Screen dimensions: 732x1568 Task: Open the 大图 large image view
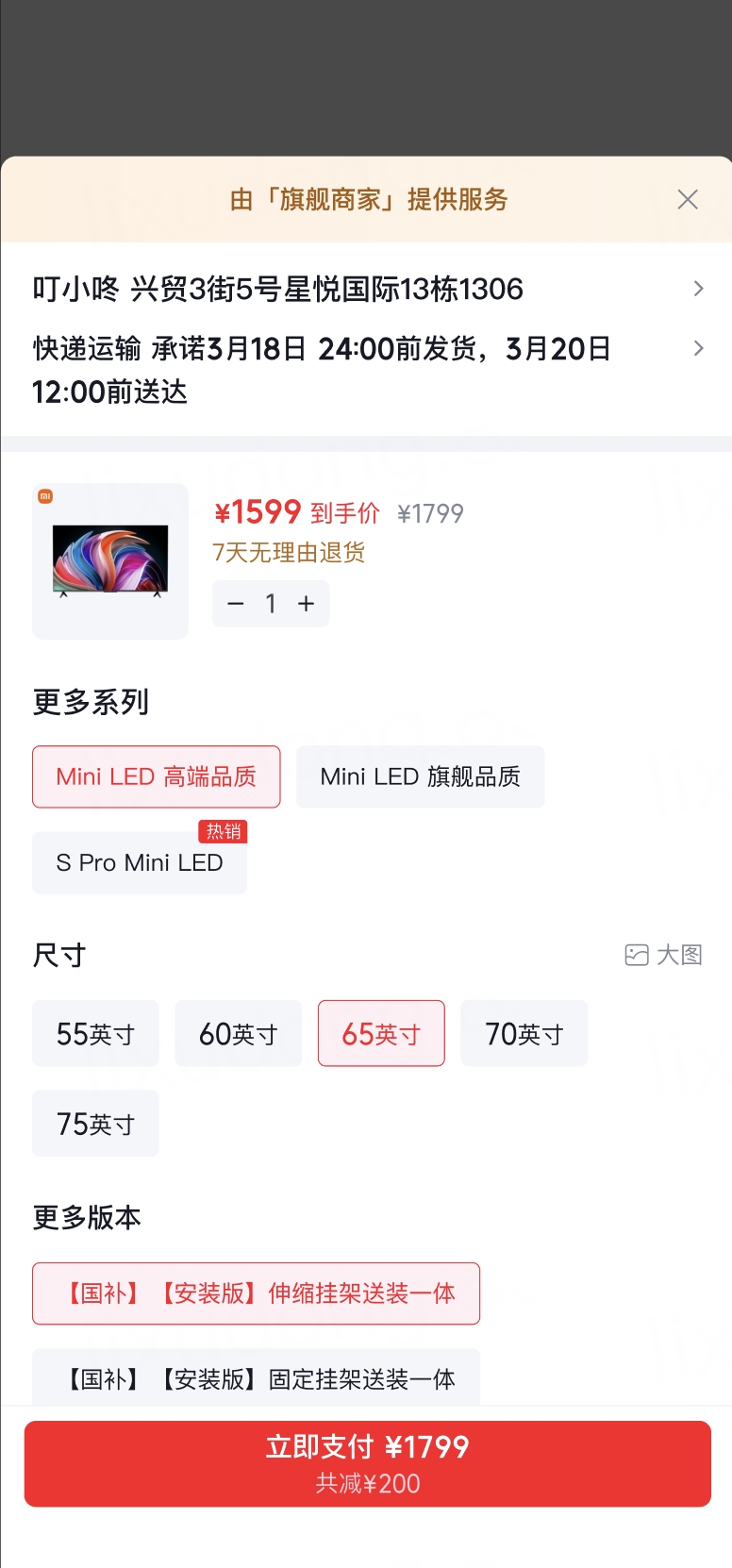[x=664, y=955]
